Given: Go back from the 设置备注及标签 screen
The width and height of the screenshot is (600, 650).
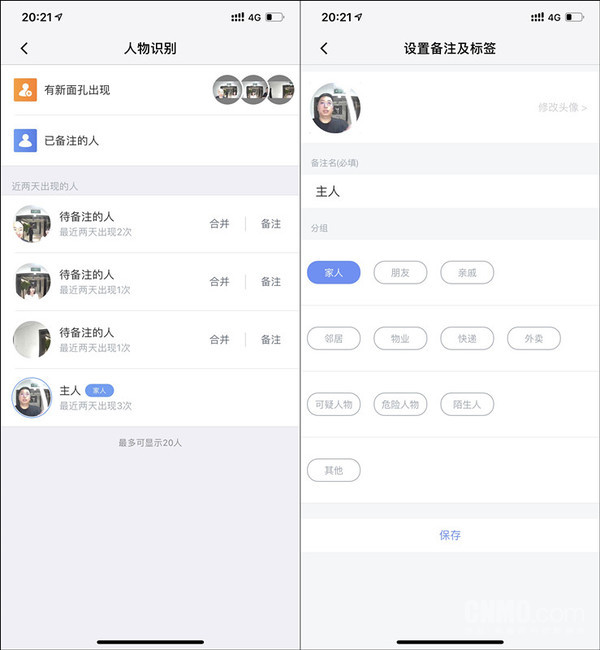Looking at the screenshot, I should (324, 49).
